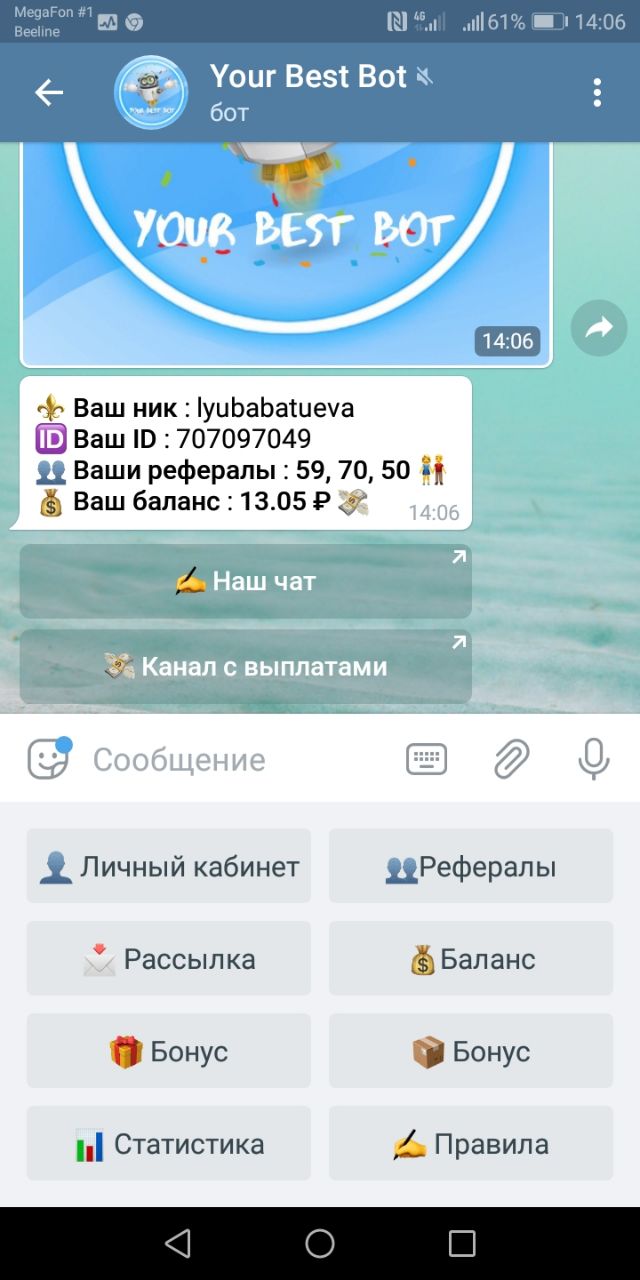This screenshot has width=640, height=1280.
Task: Open the Наш чат inline button
Action: [245, 581]
